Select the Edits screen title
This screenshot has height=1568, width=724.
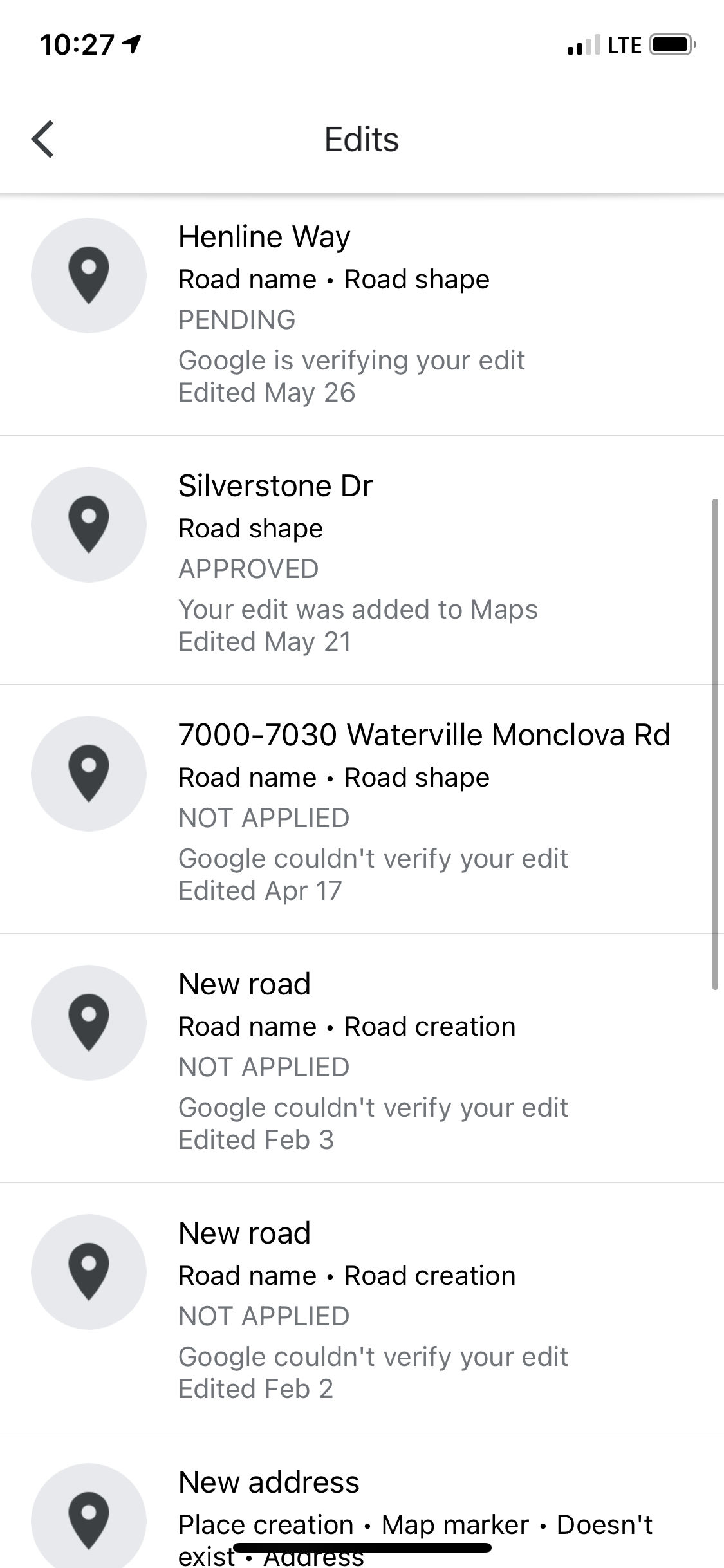point(362,138)
